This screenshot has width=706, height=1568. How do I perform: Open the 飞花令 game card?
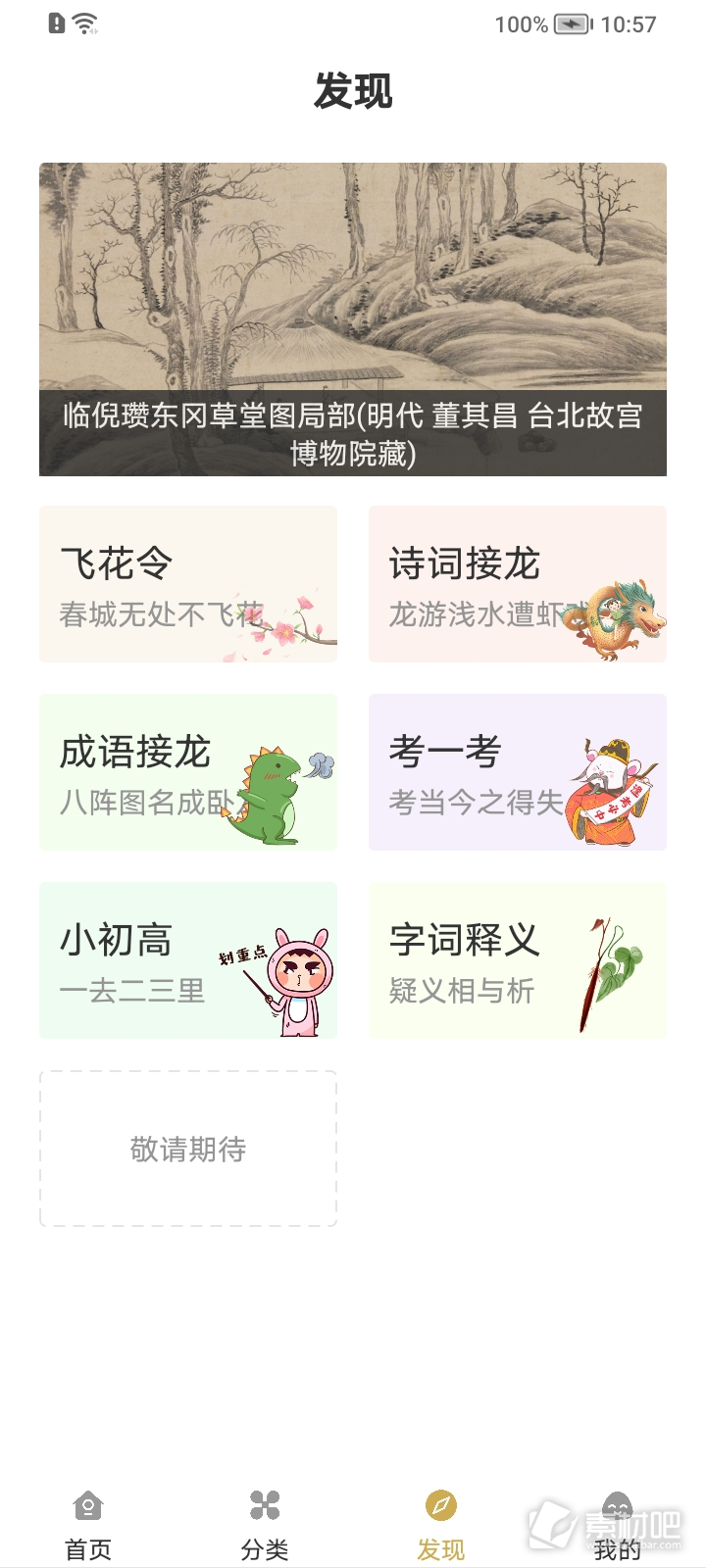pos(188,584)
